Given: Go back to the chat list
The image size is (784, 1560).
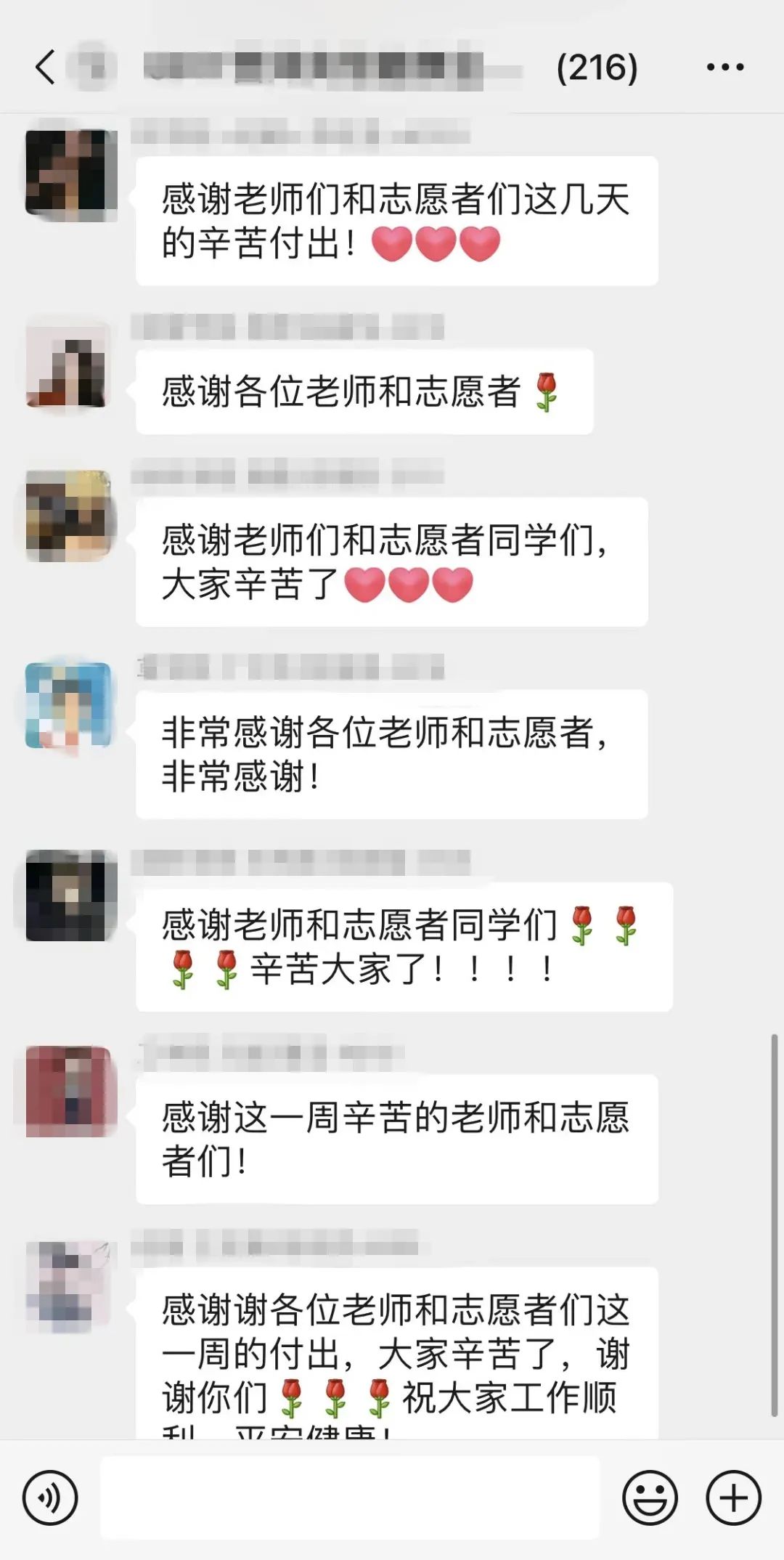Looking at the screenshot, I should pos(45,68).
